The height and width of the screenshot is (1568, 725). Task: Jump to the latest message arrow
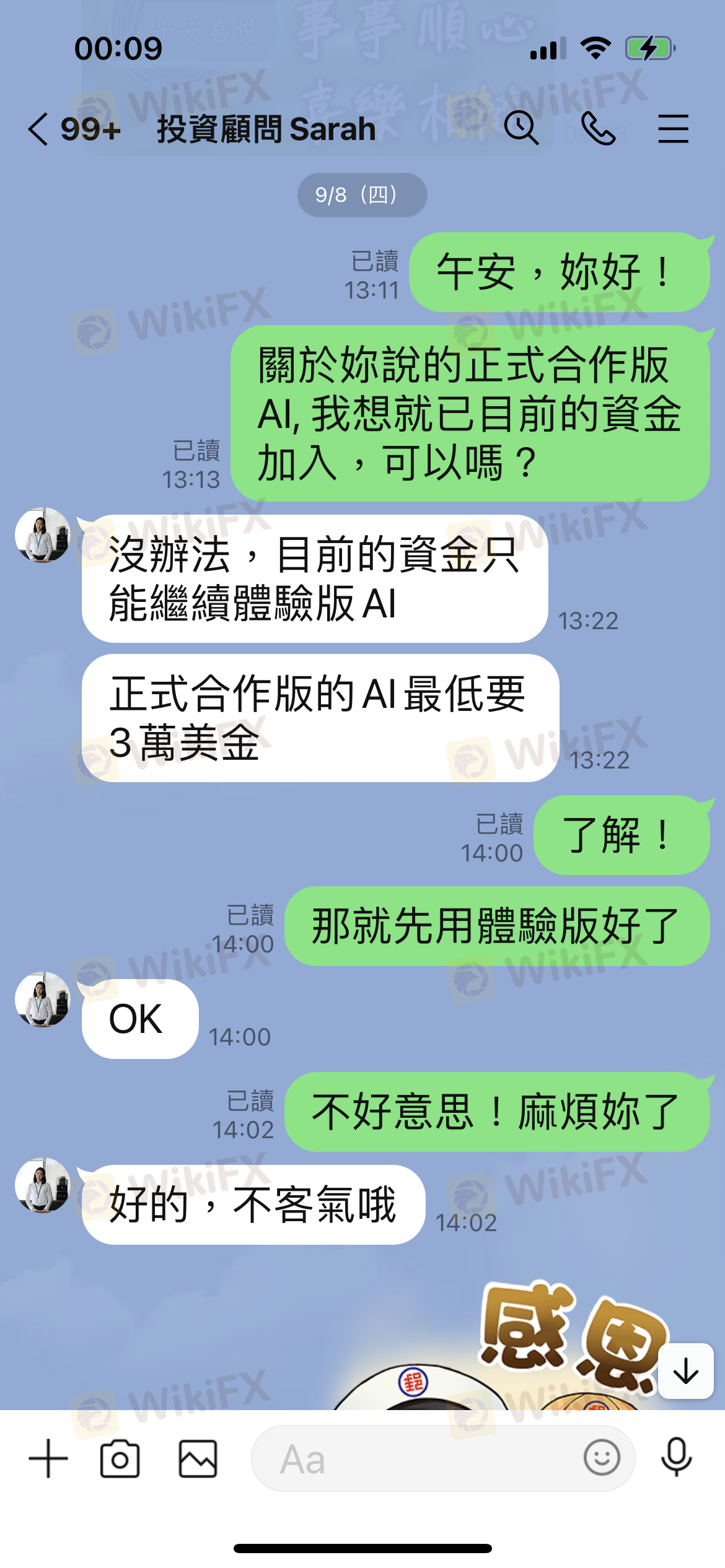tap(685, 1371)
